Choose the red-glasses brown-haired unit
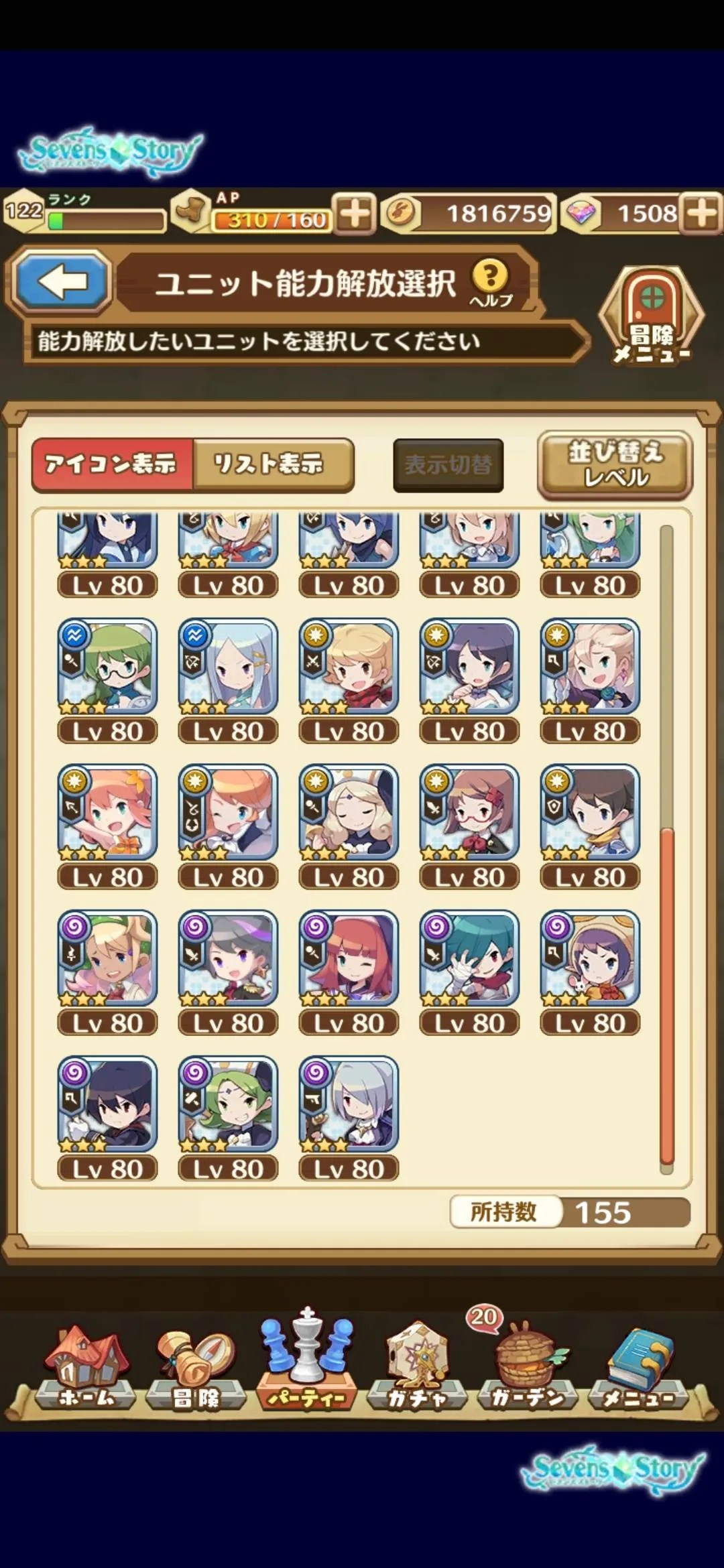 click(x=469, y=813)
